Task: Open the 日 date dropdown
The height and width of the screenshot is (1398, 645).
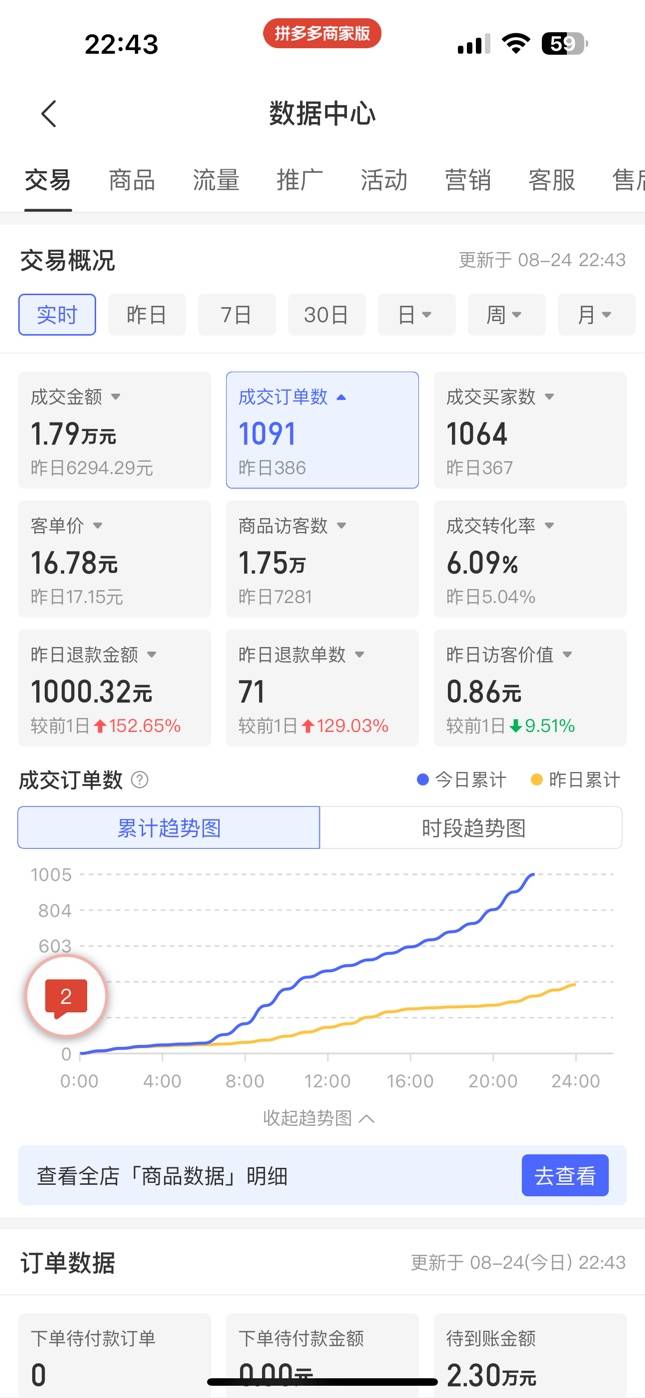Action: [414, 315]
